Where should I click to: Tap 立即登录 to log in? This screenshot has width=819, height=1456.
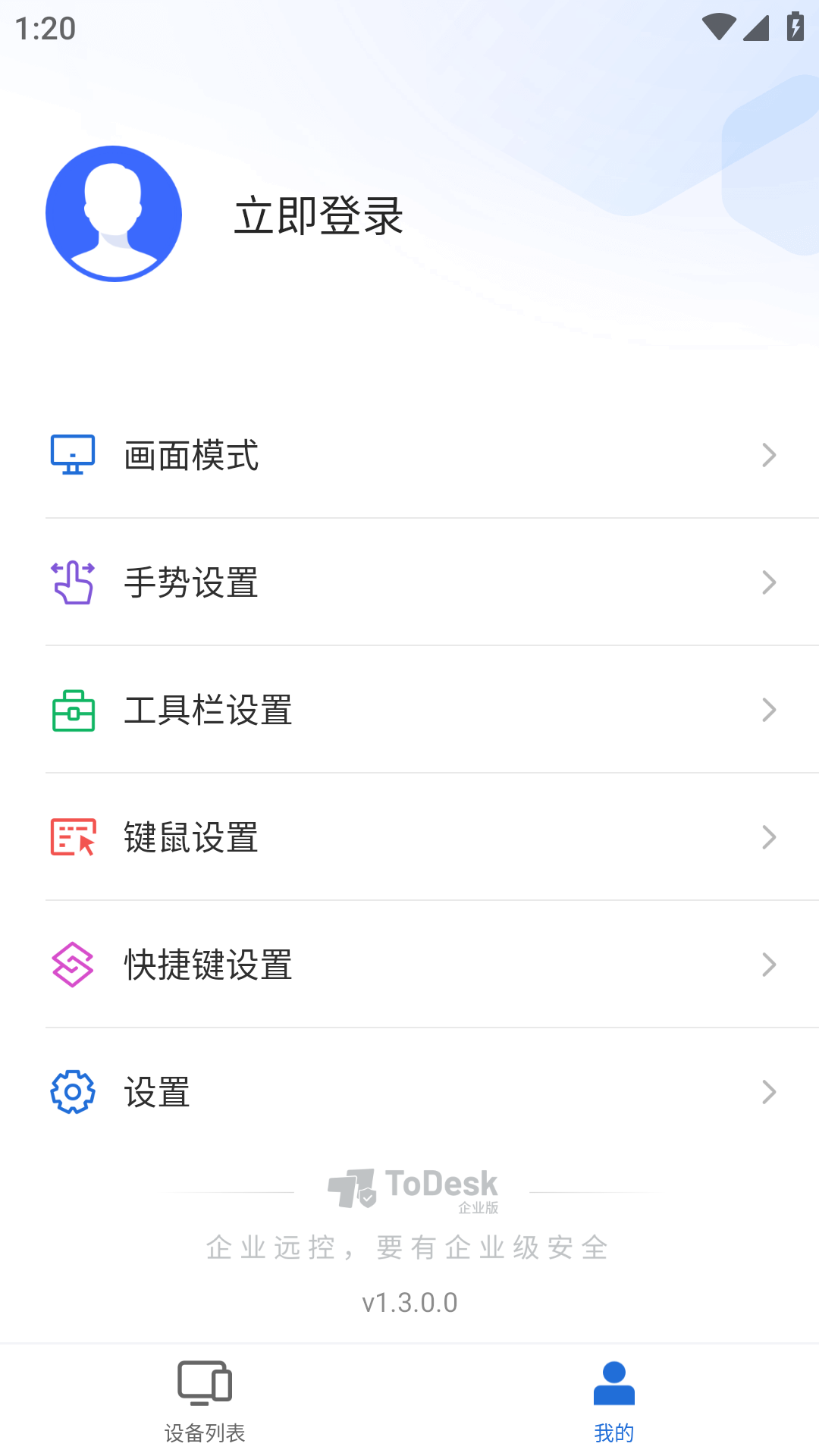pyautogui.click(x=318, y=215)
